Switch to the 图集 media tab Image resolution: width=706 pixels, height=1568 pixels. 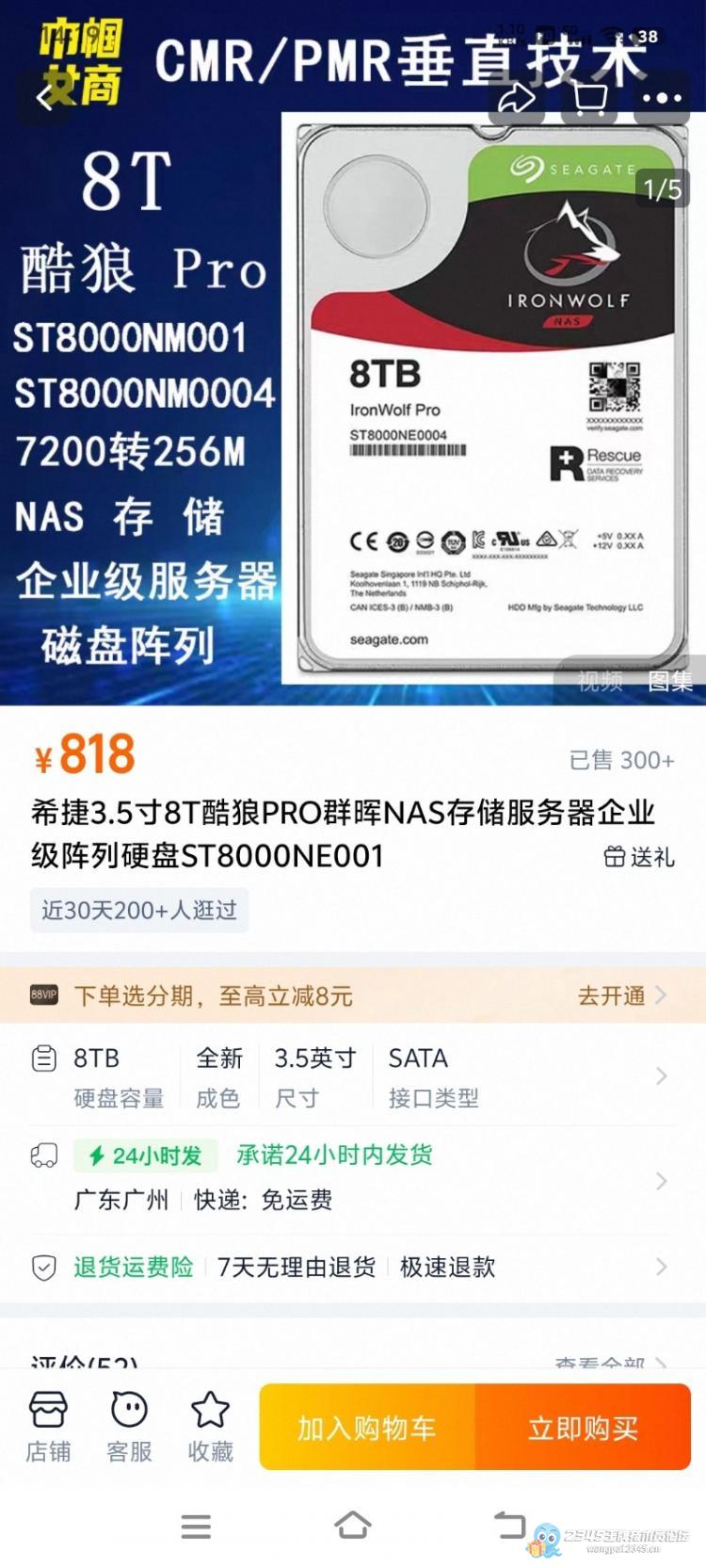point(669,681)
